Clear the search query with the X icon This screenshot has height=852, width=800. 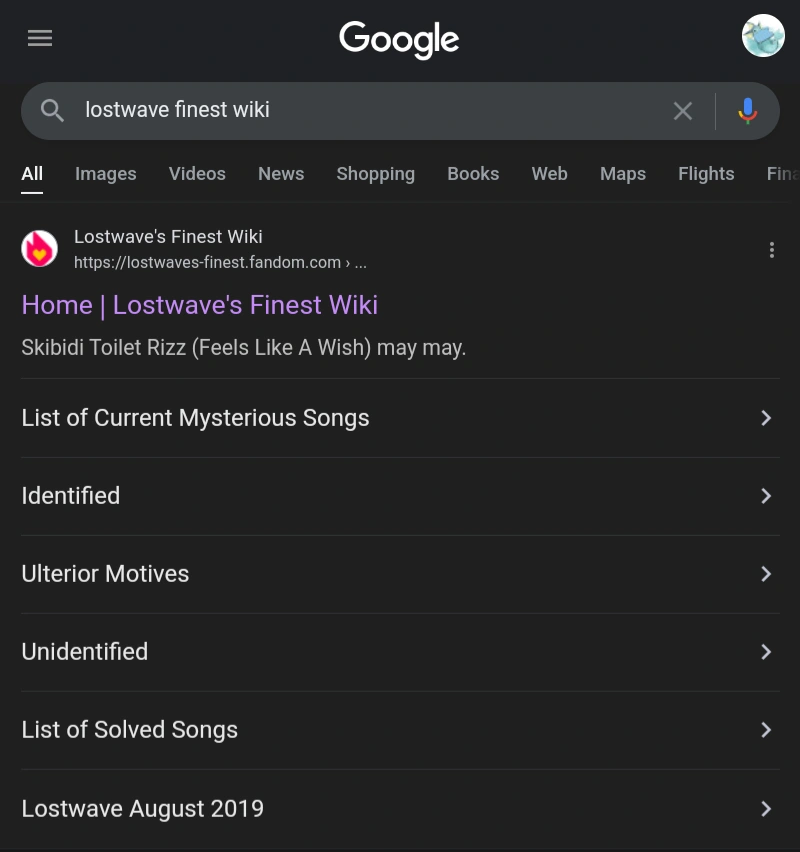(683, 111)
